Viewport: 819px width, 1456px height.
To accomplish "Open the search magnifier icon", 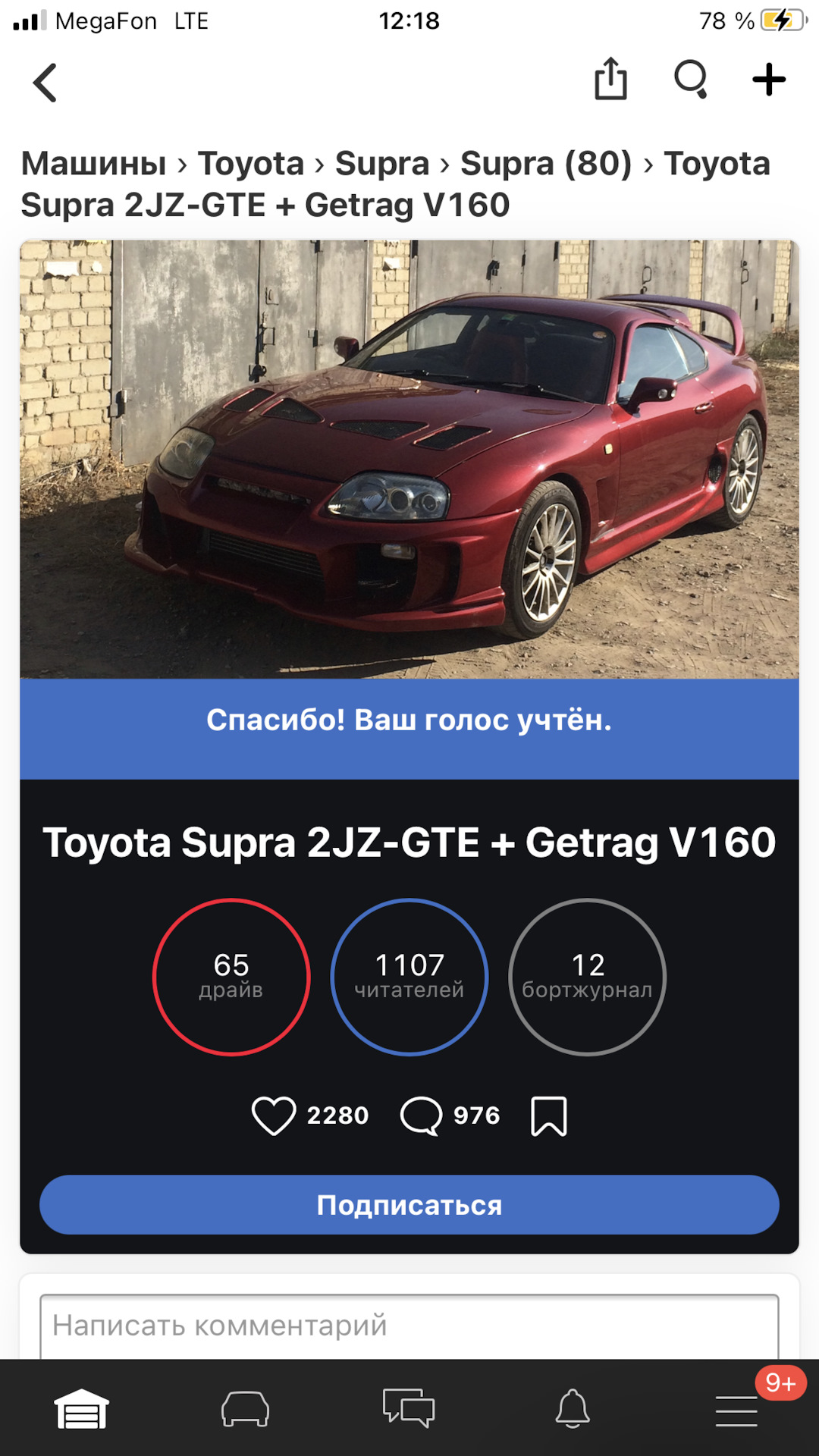I will 691,80.
